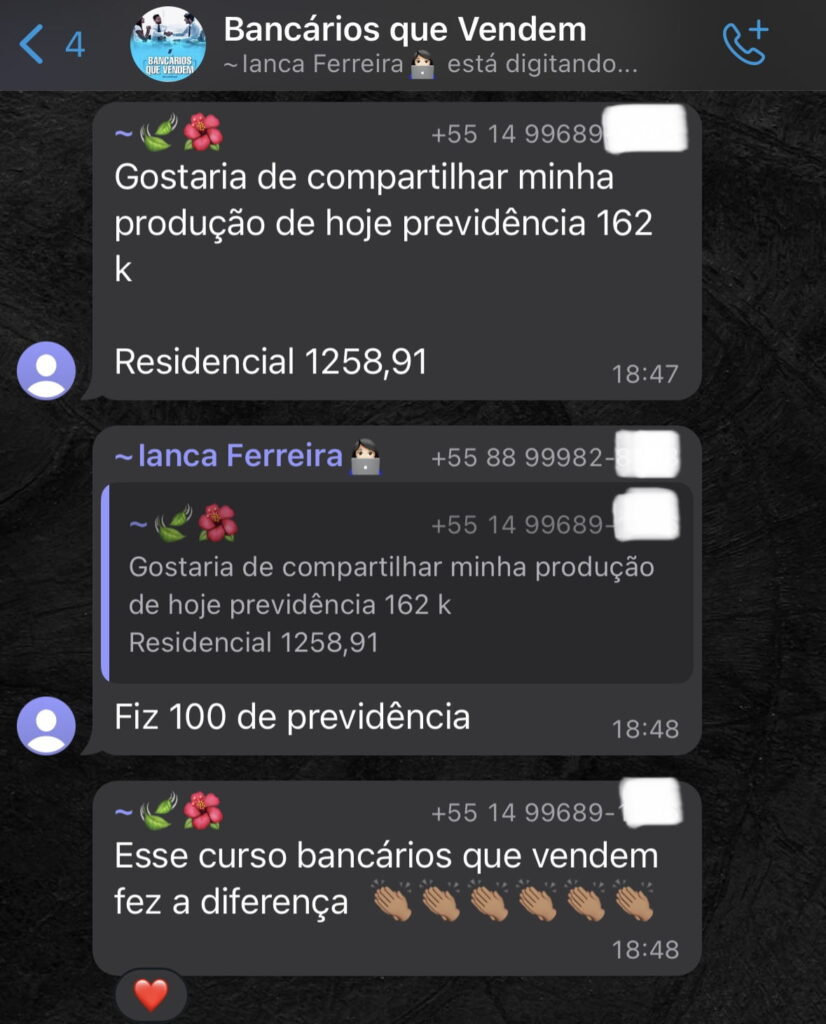Open the quoted message in Ianca Ferreira's reply
826x1024 pixels.
click(400, 583)
